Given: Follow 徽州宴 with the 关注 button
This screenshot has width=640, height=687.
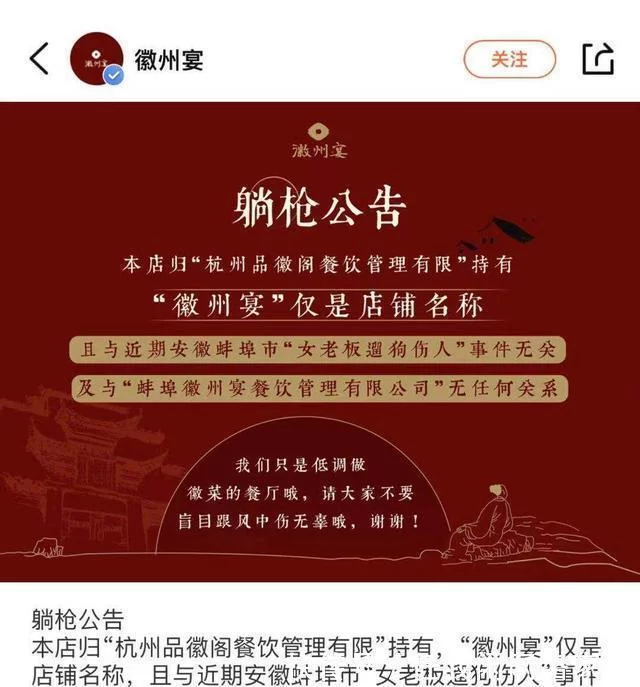Looking at the screenshot, I should [x=509, y=58].
